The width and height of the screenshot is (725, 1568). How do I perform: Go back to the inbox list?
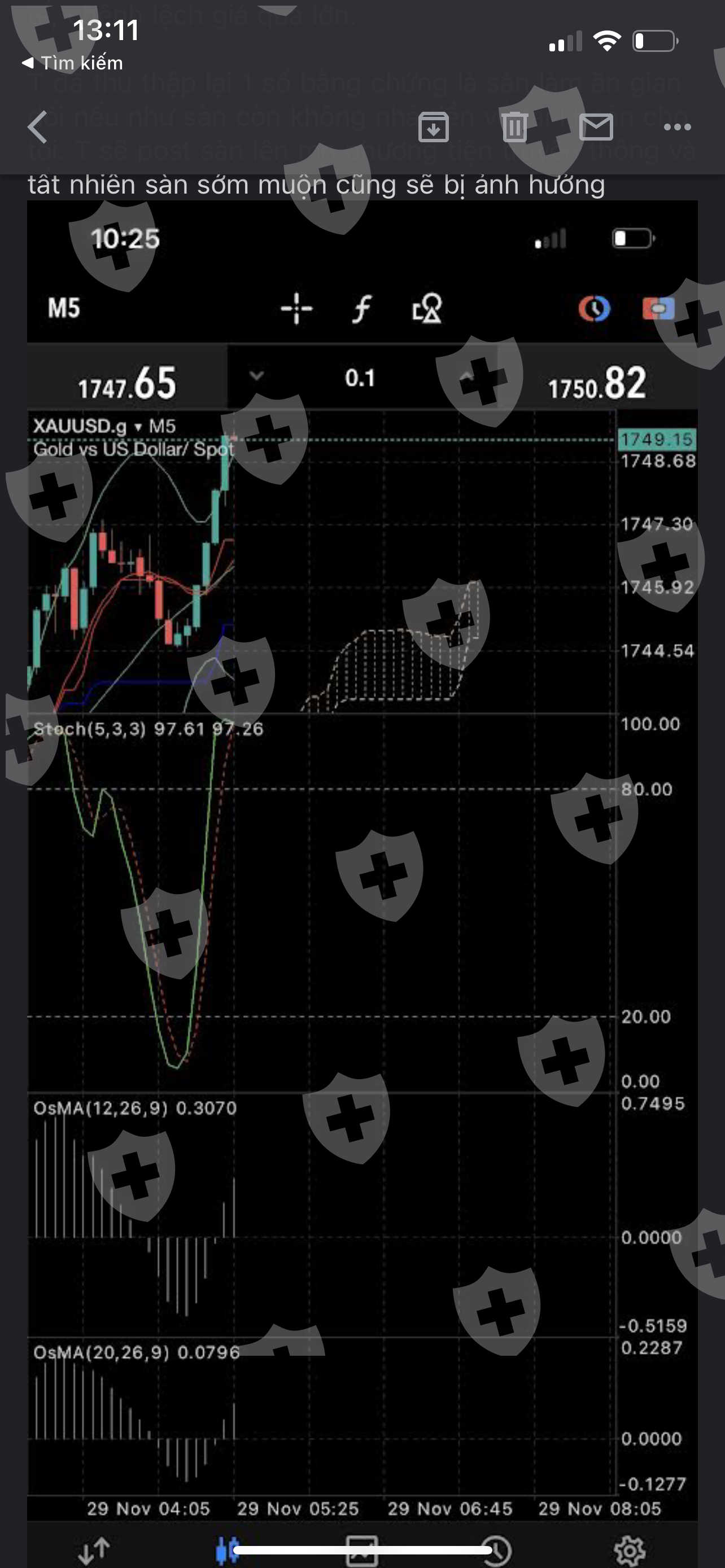click(x=38, y=126)
